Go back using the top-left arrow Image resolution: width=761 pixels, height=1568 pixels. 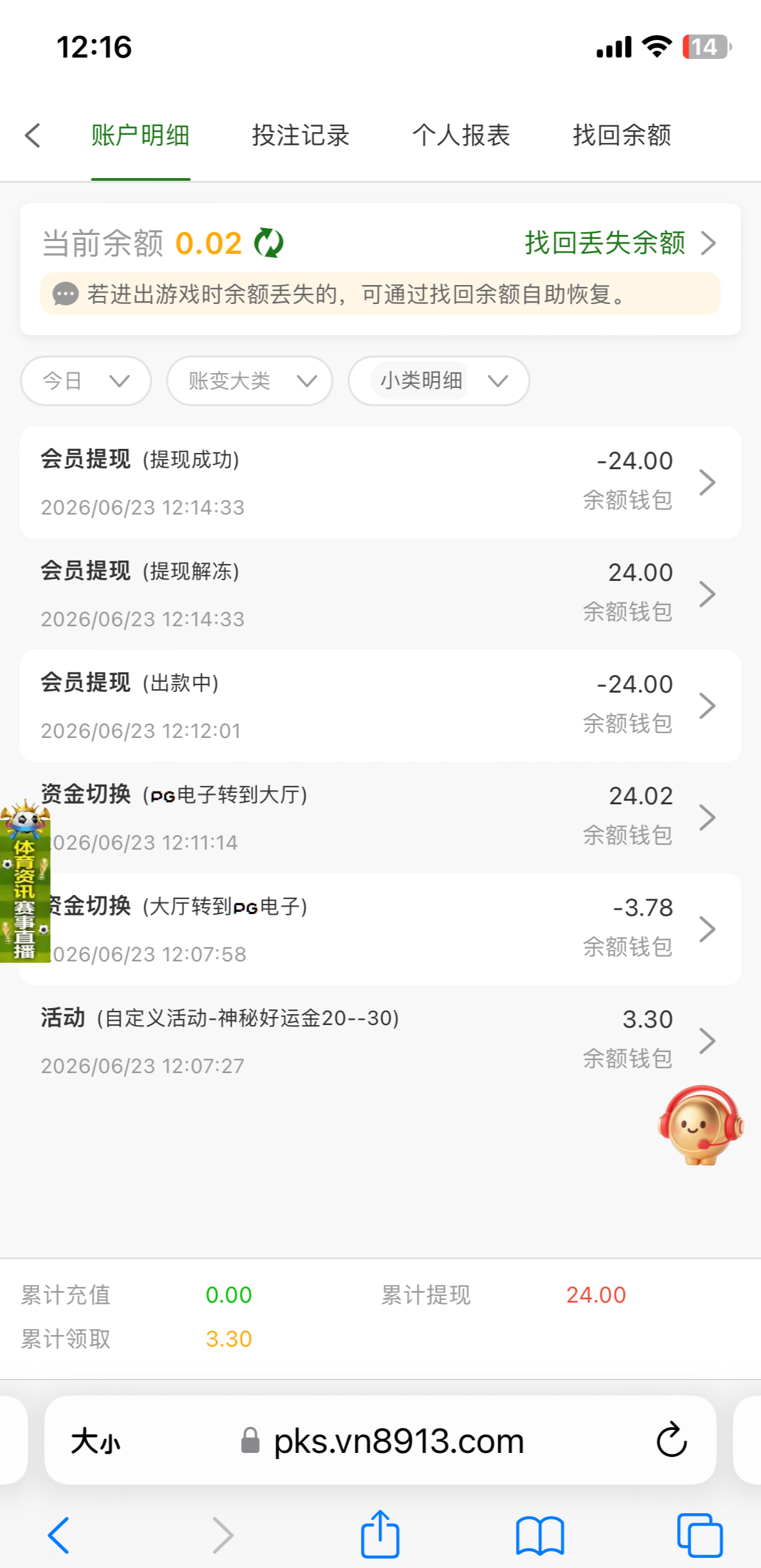pyautogui.click(x=32, y=135)
